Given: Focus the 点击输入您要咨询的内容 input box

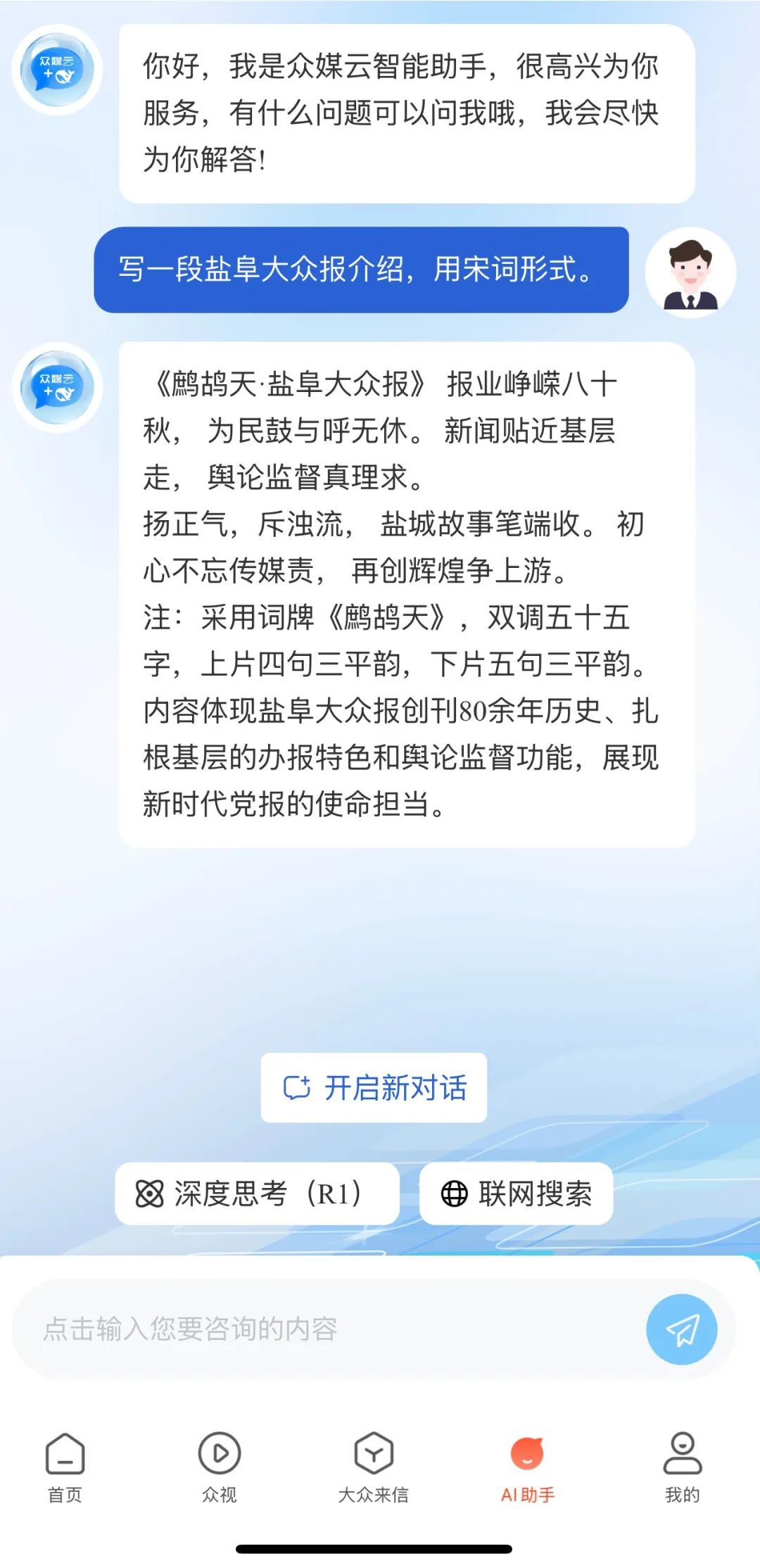Looking at the screenshot, I should coord(331,1329).
